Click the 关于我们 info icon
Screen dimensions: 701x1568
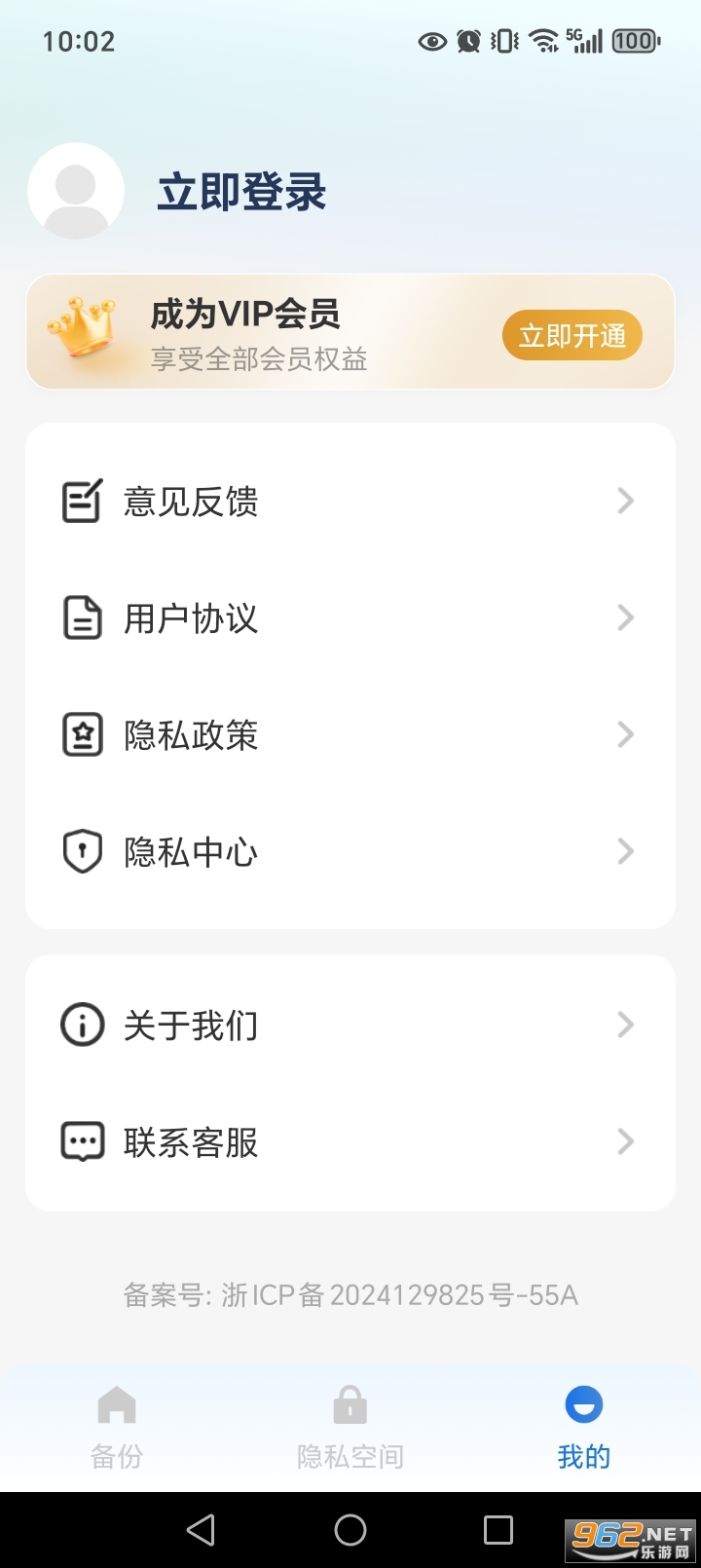[x=82, y=1025]
